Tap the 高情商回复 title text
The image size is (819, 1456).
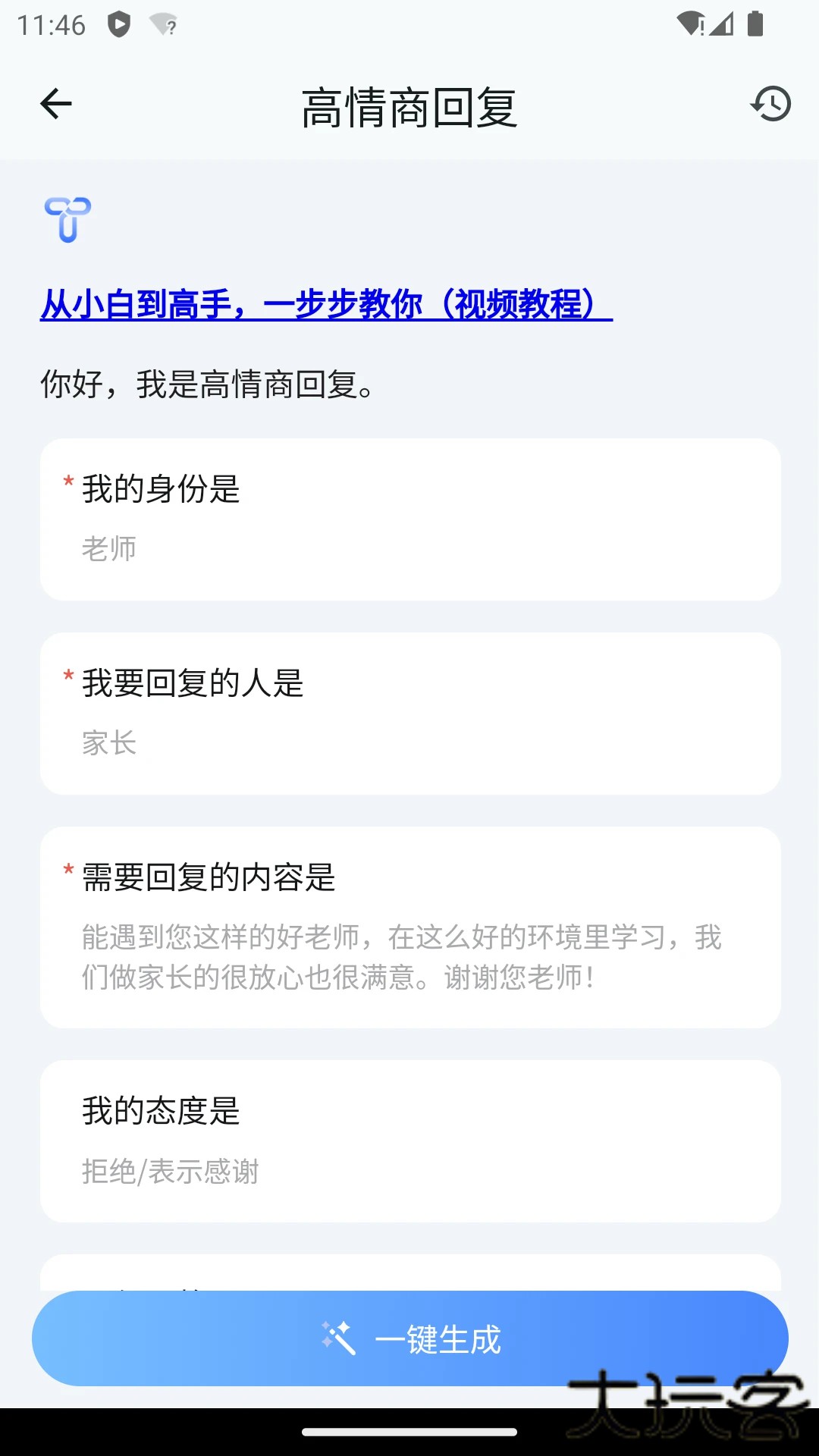tap(409, 106)
